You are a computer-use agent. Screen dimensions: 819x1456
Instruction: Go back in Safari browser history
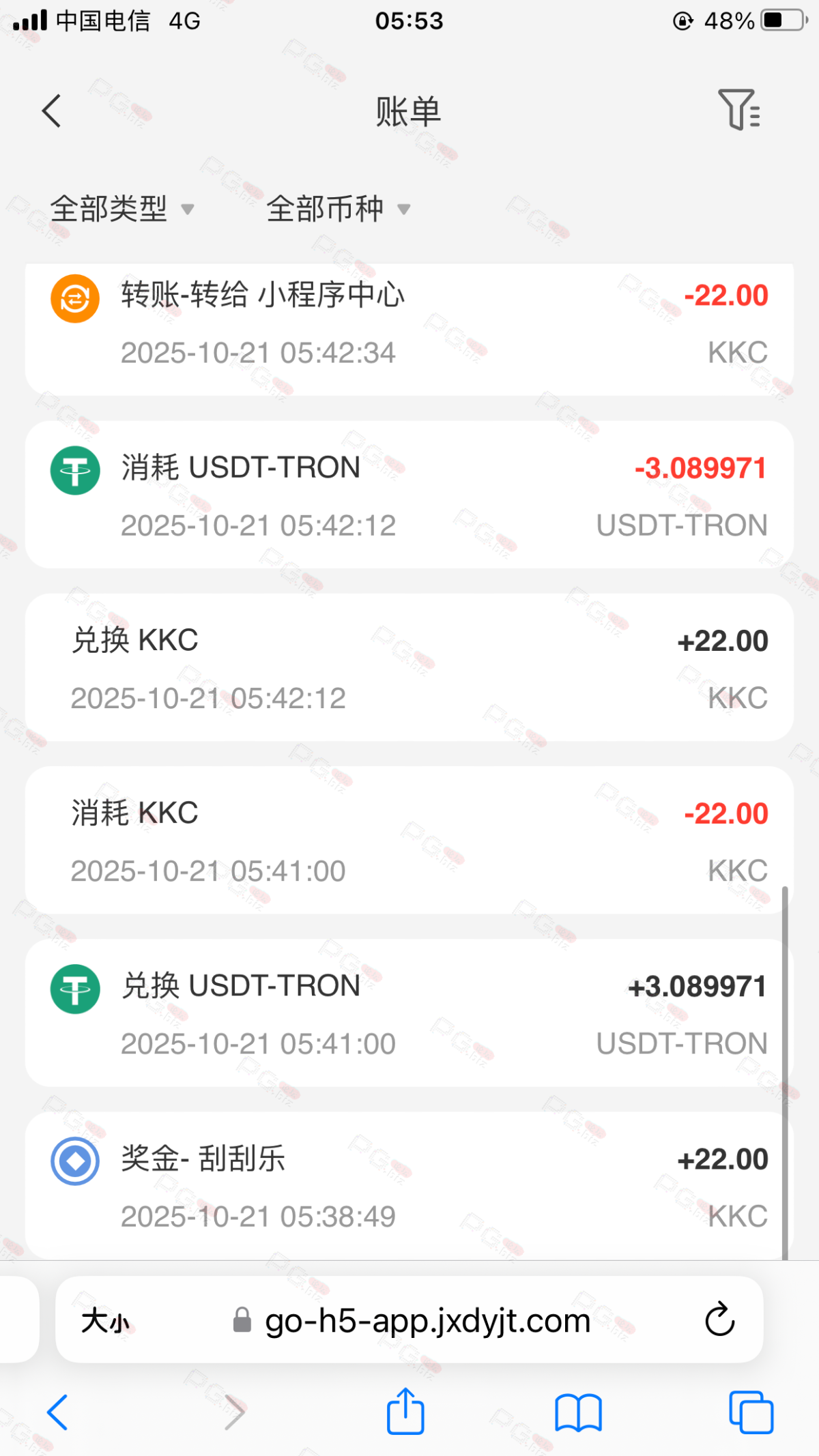pyautogui.click(x=58, y=1412)
